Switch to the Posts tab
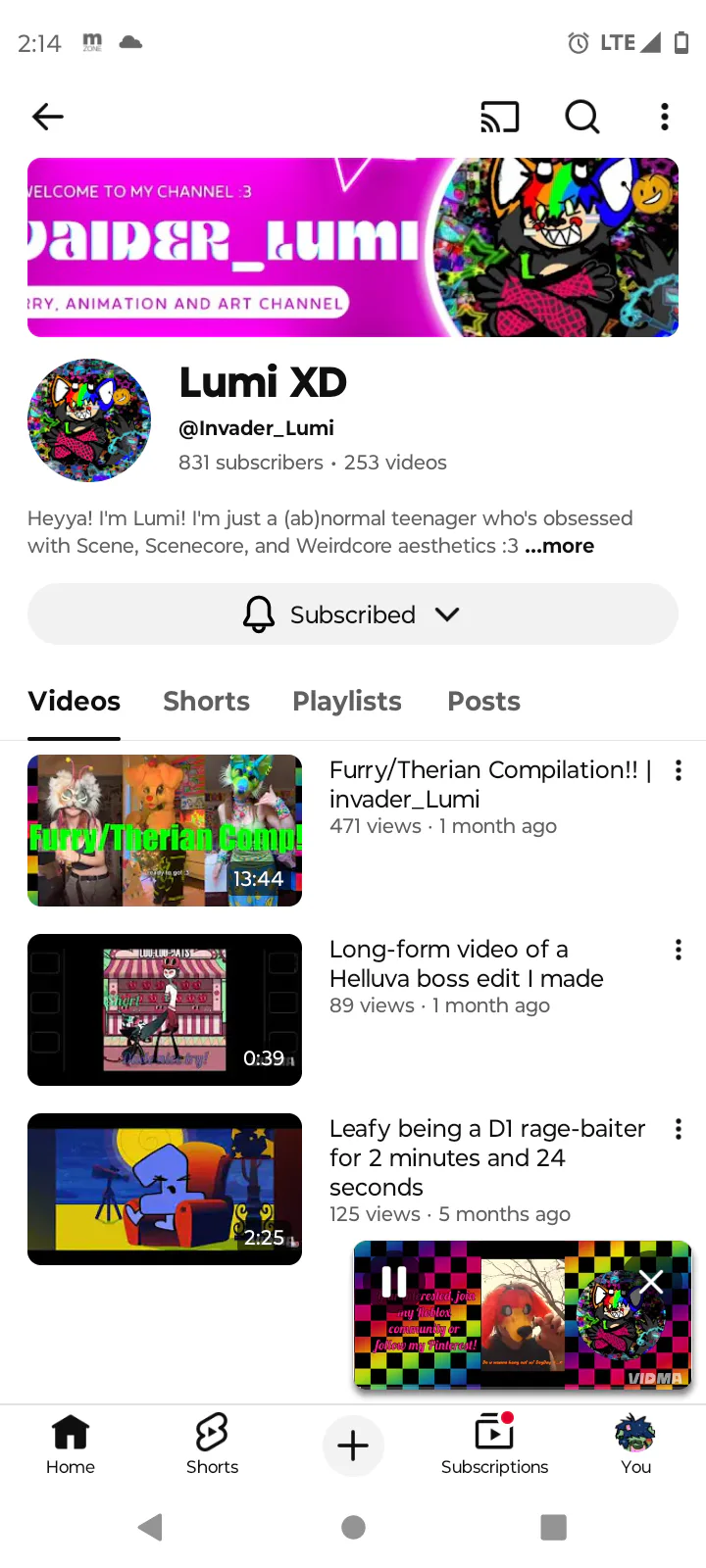 pyautogui.click(x=483, y=702)
